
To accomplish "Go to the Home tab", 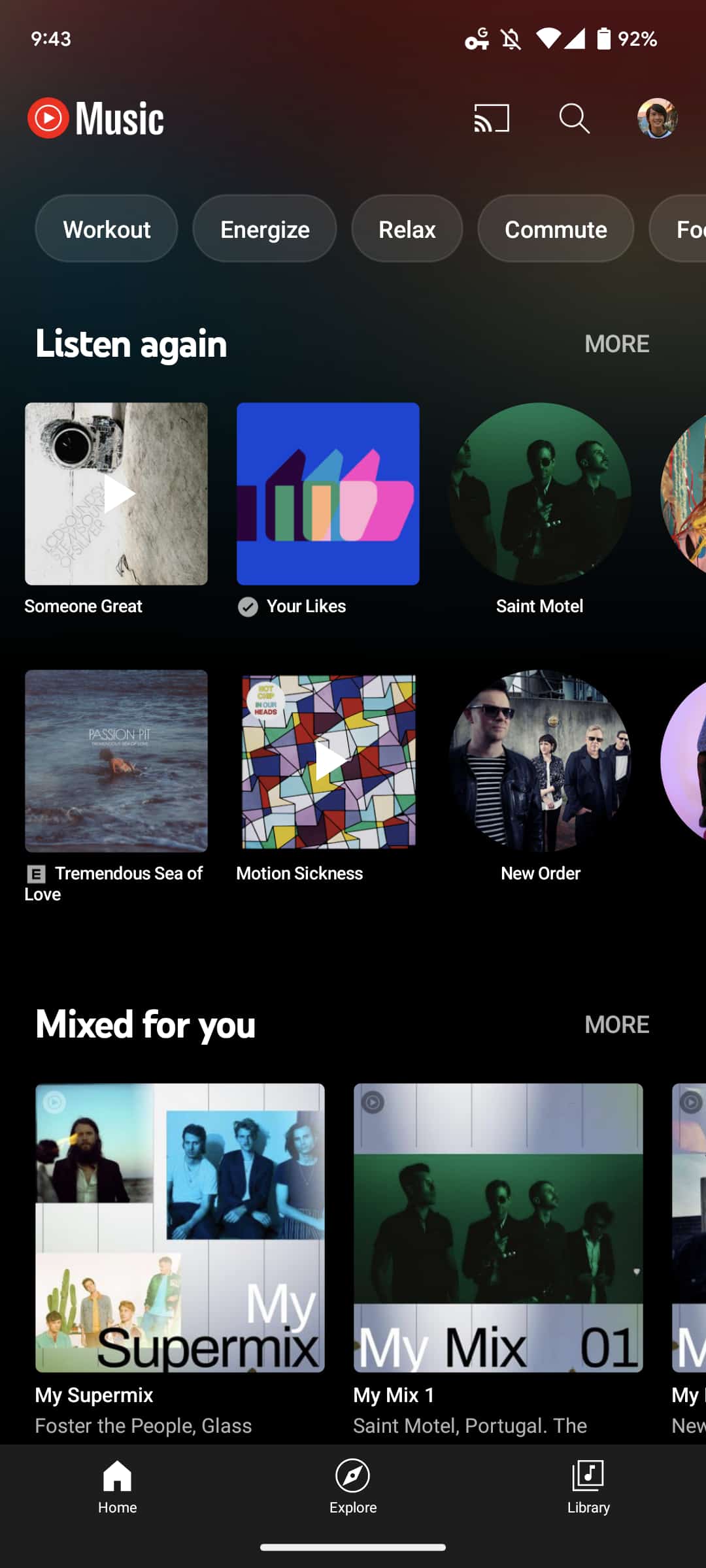I will pyautogui.click(x=118, y=1487).
